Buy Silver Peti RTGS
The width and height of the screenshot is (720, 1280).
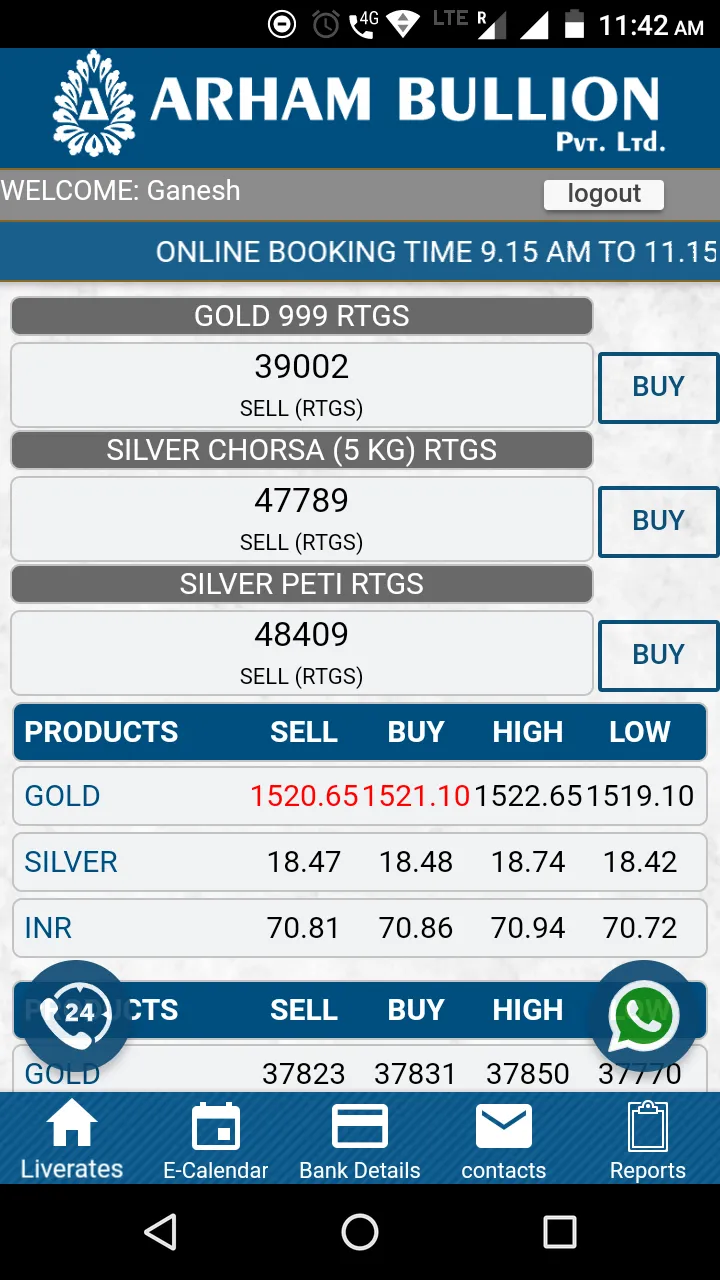(x=658, y=655)
